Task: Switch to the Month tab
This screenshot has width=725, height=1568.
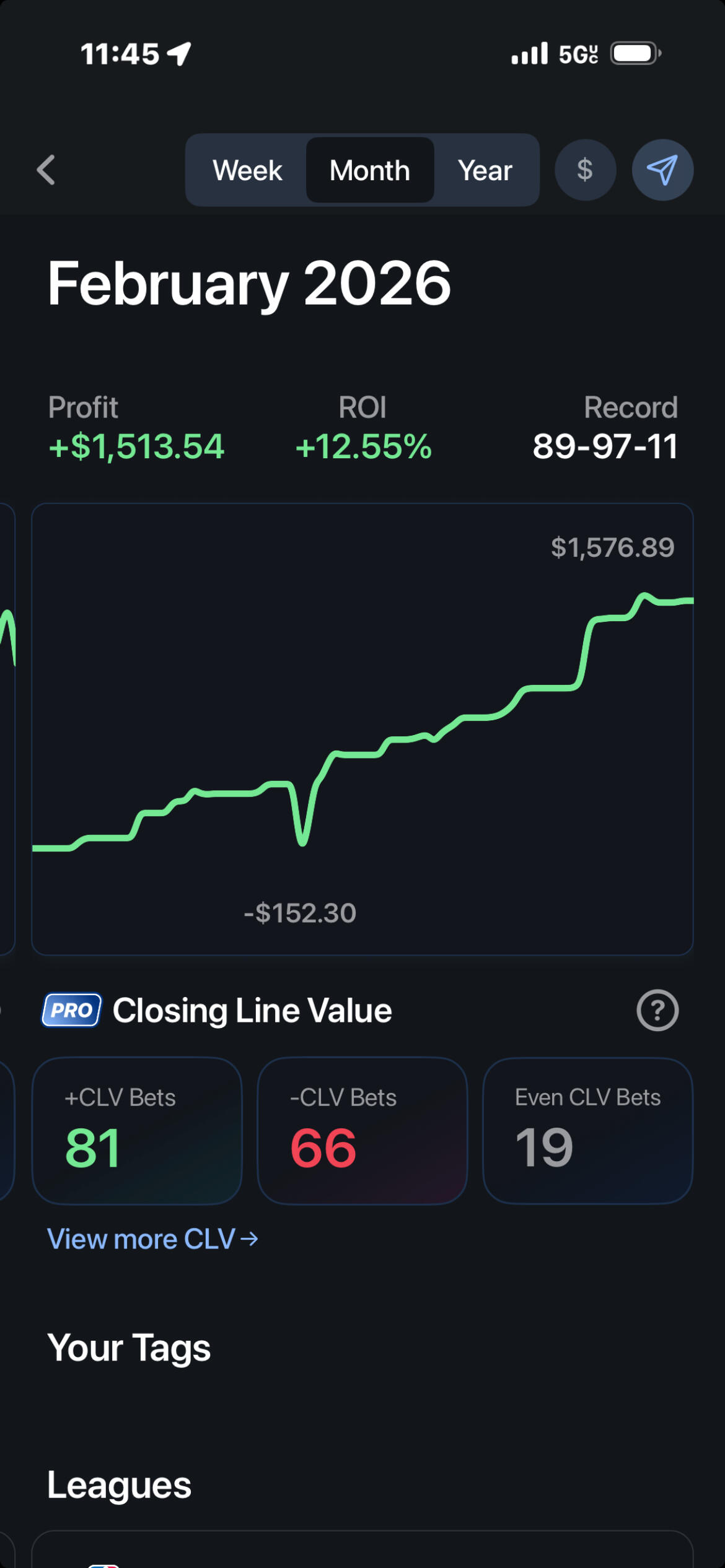Action: click(369, 170)
